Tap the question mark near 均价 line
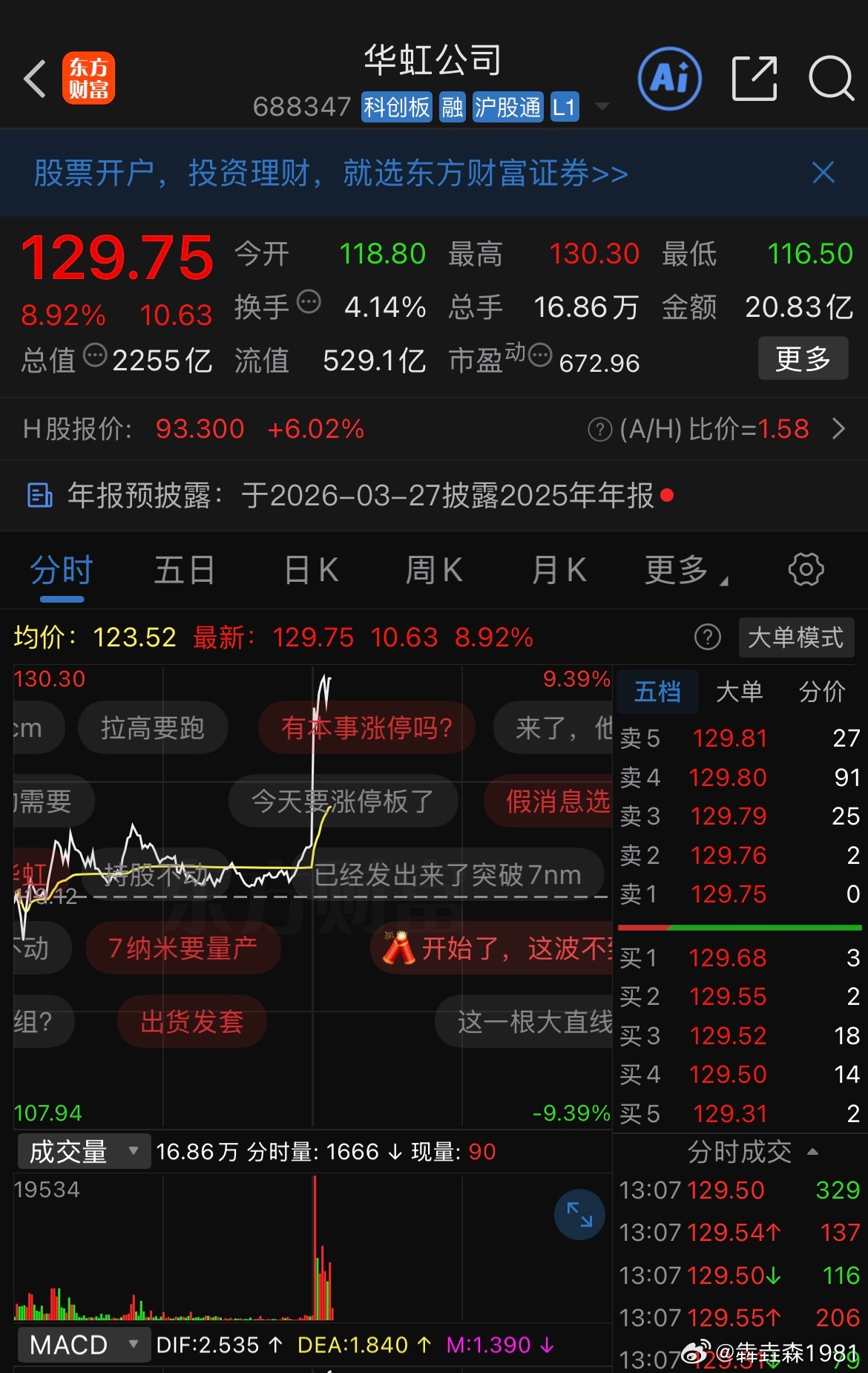 (708, 638)
